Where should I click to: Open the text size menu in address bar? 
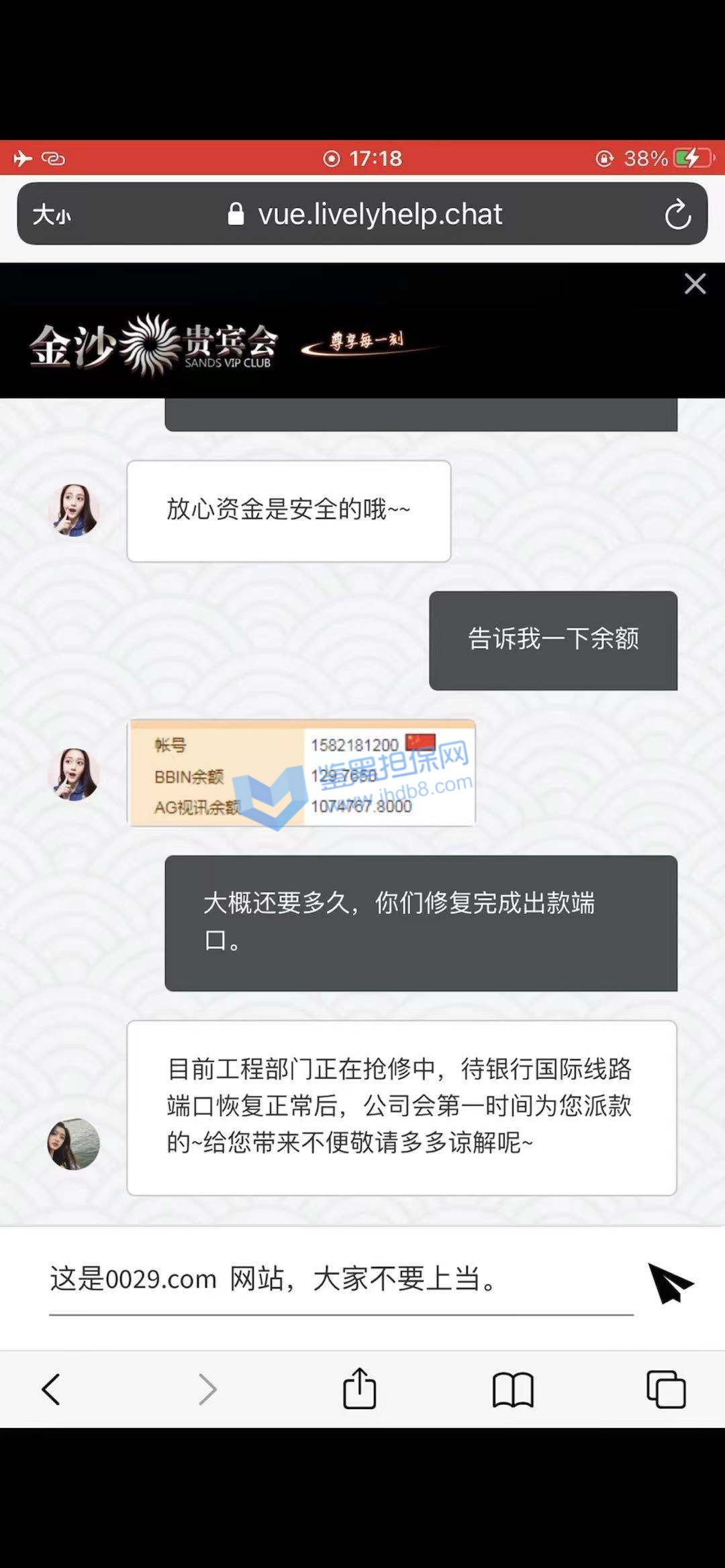[52, 215]
